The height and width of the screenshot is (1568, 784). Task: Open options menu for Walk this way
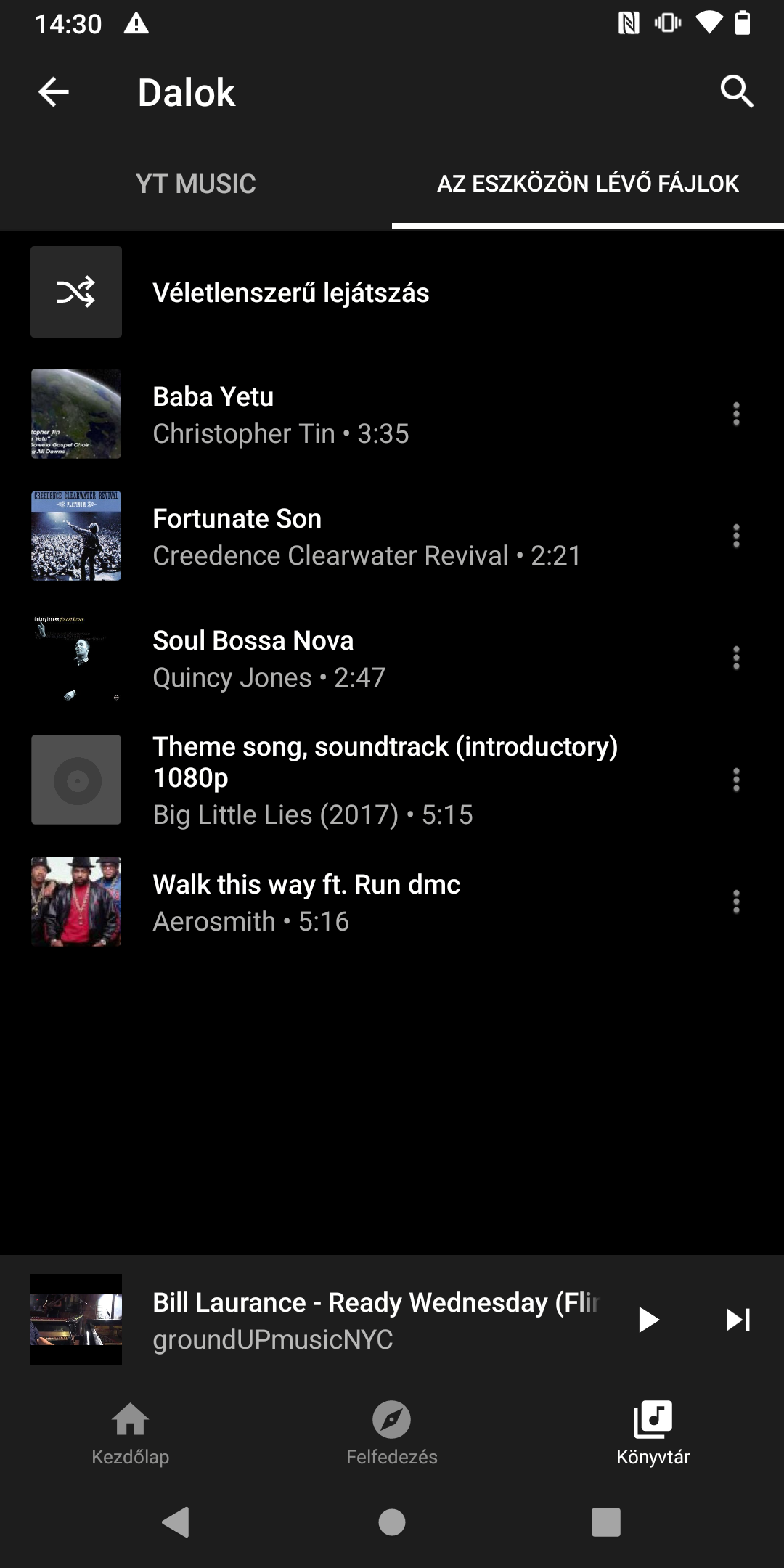tap(736, 902)
